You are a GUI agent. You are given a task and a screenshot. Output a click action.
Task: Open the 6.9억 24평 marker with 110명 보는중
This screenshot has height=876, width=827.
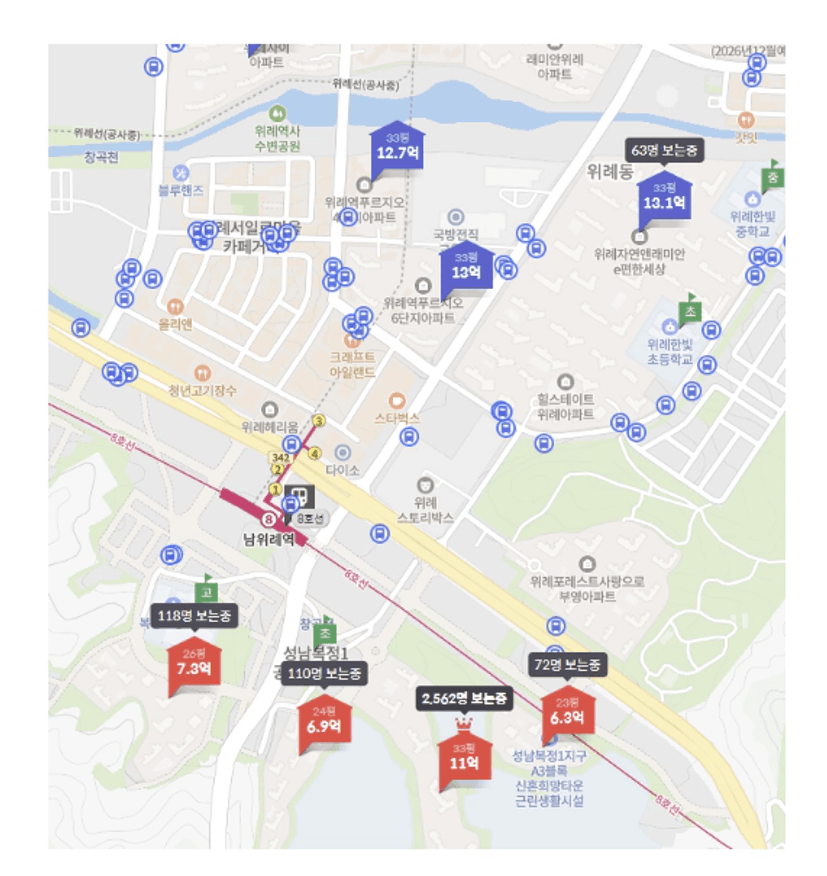coord(325,721)
